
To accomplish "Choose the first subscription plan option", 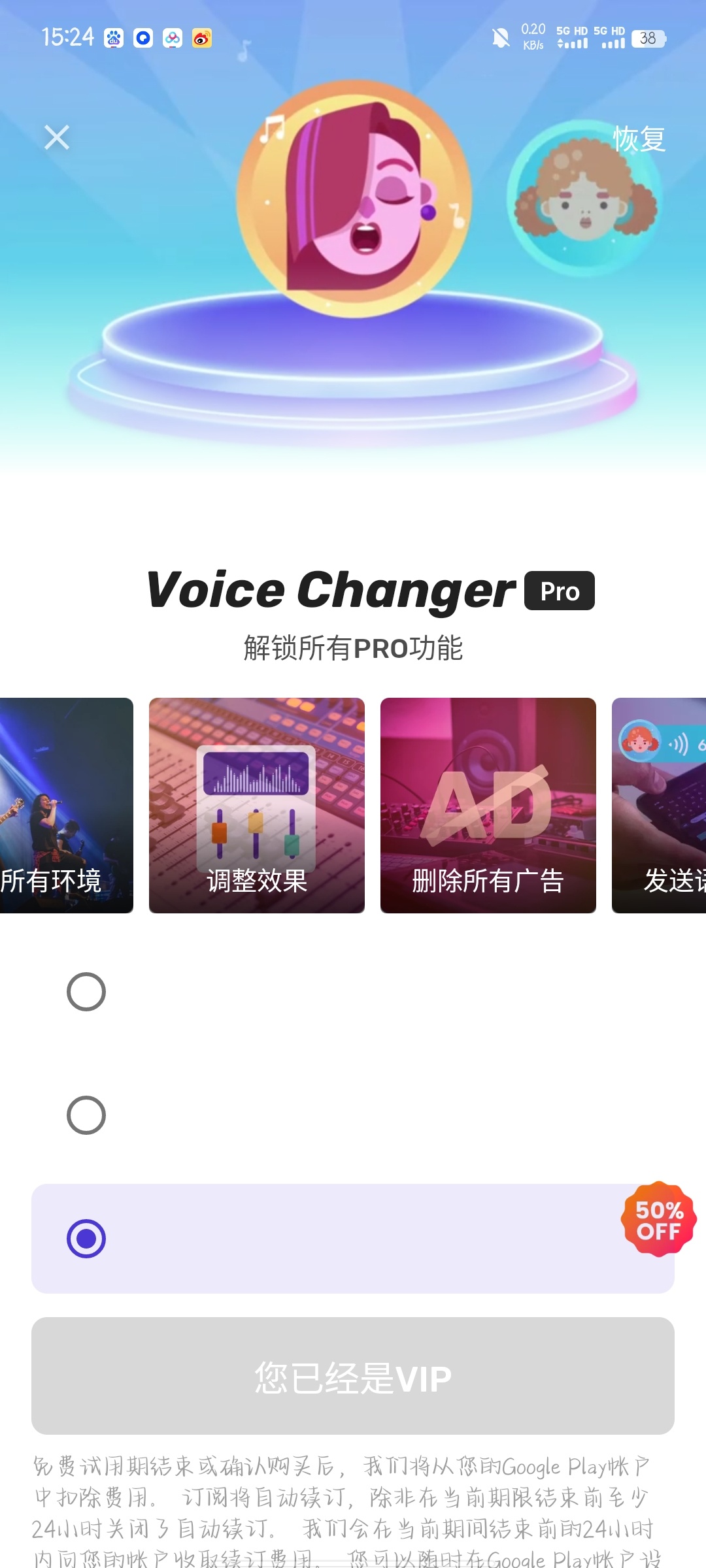I will click(x=86, y=992).
